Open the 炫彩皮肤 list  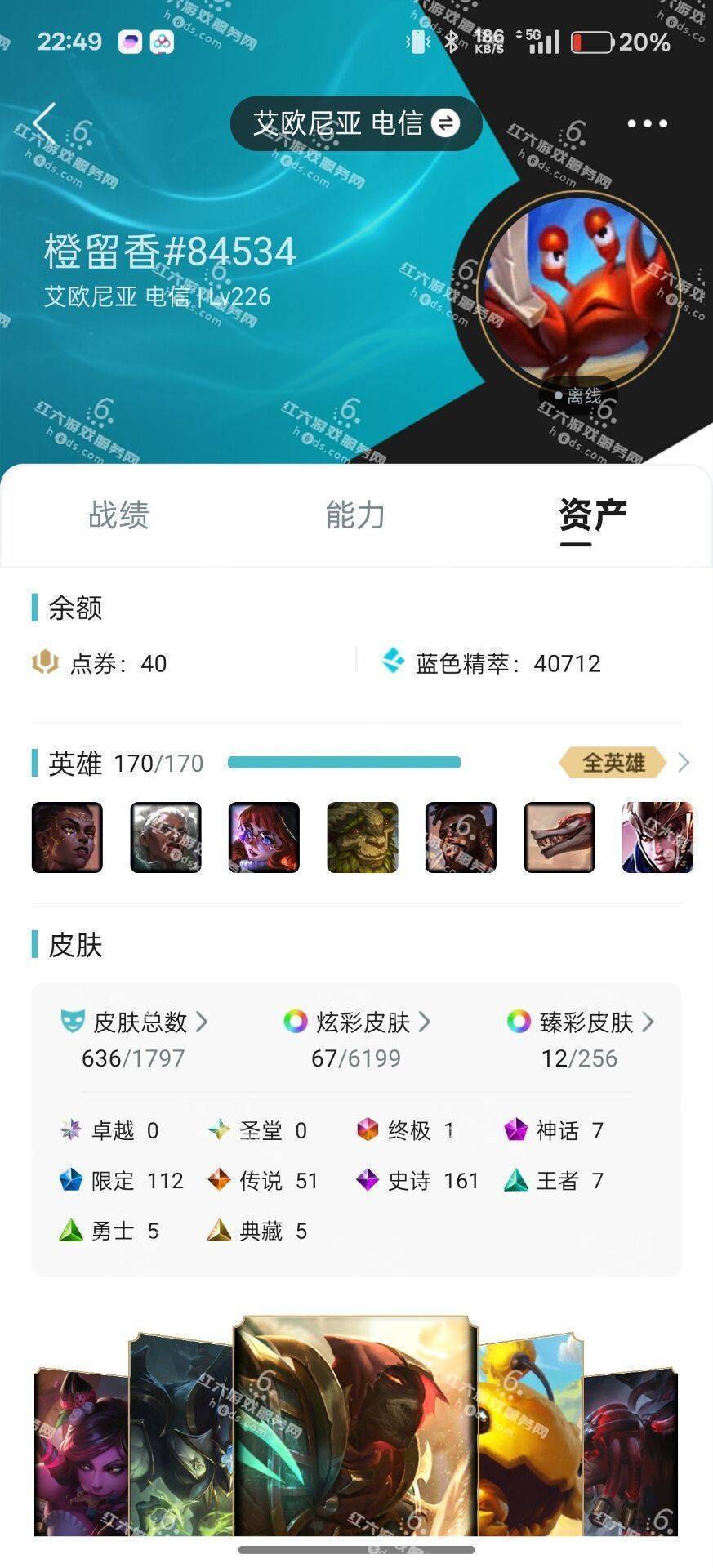357,1022
